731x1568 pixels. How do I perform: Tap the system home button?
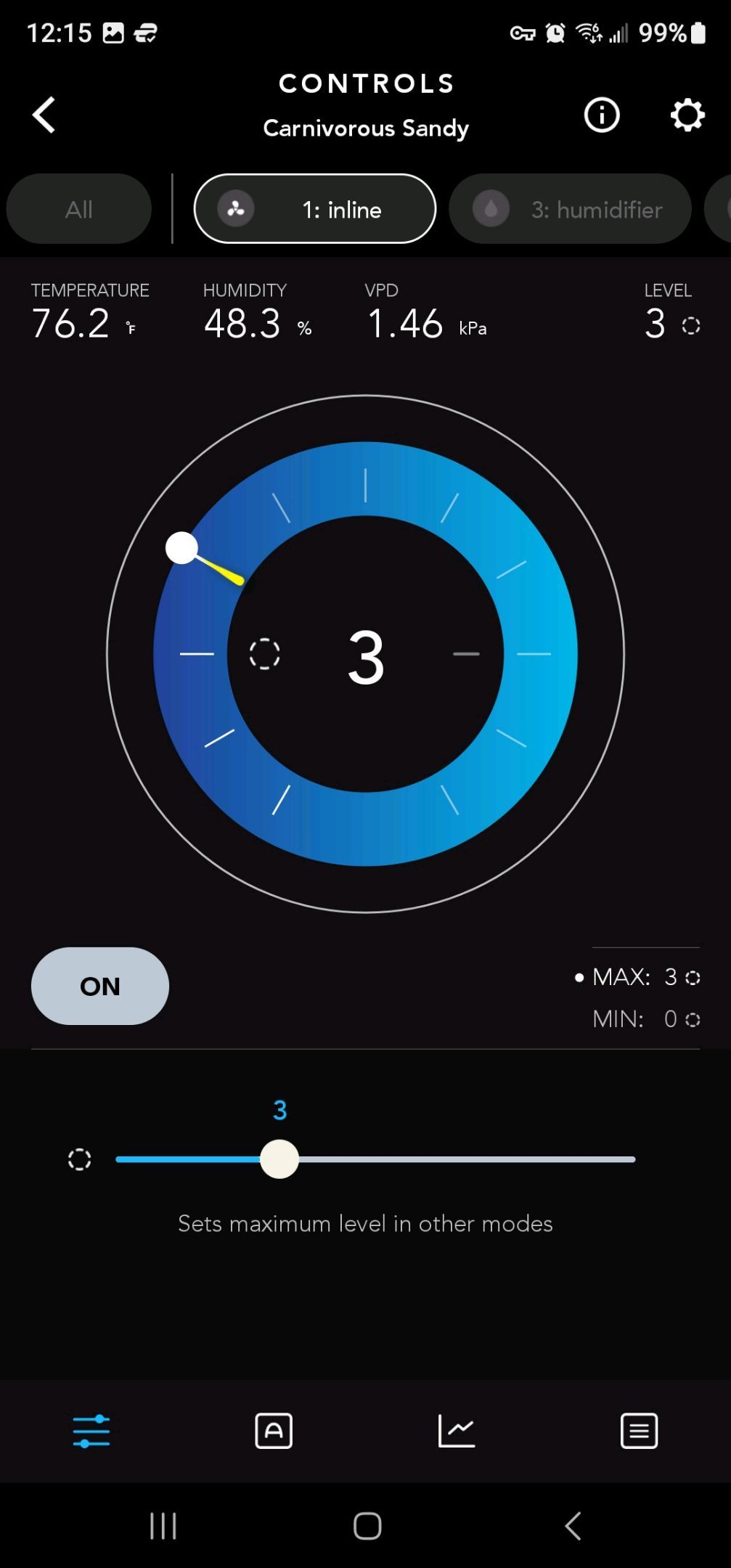[367, 1526]
